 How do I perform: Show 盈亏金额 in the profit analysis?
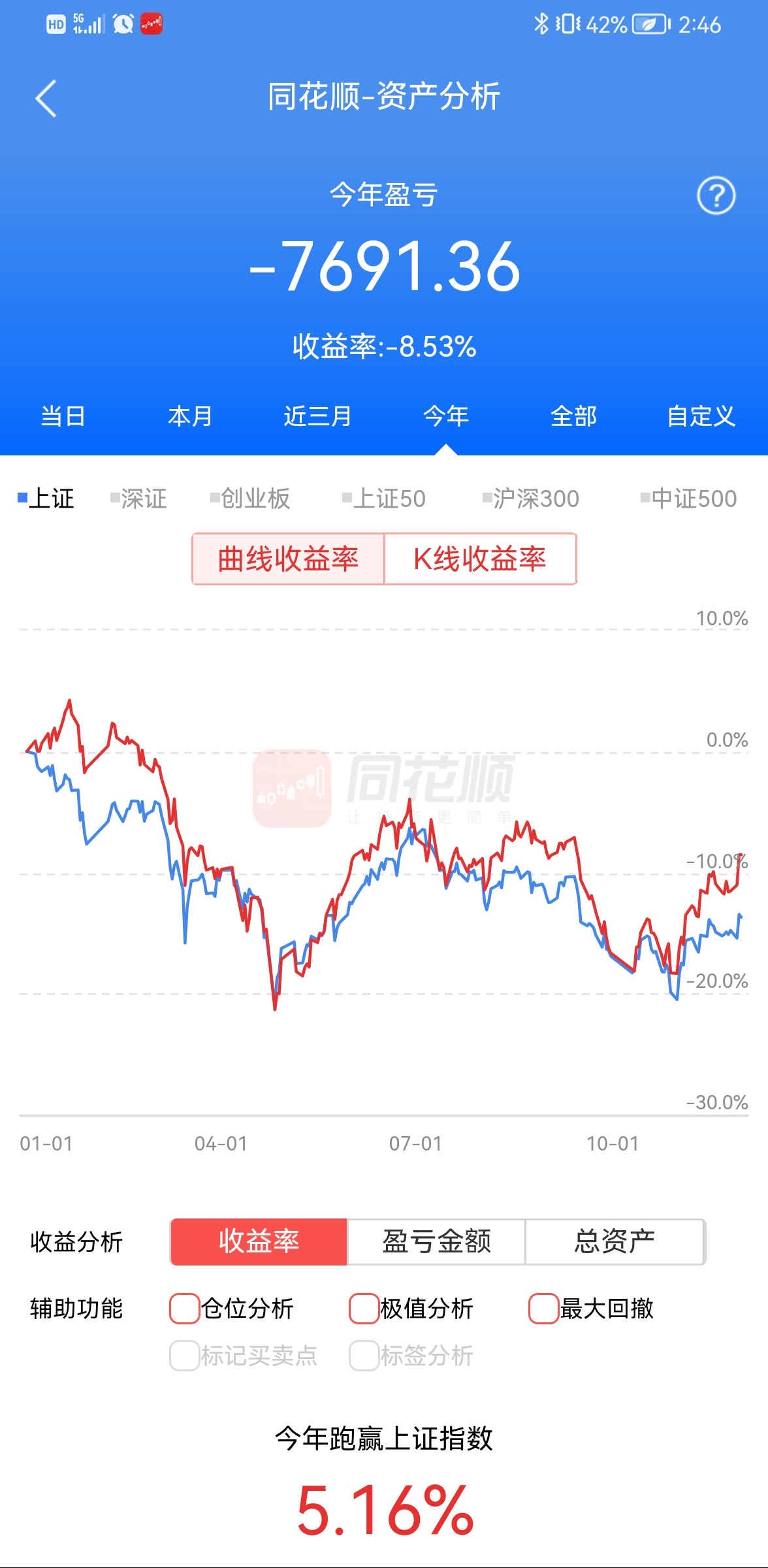point(436,1241)
